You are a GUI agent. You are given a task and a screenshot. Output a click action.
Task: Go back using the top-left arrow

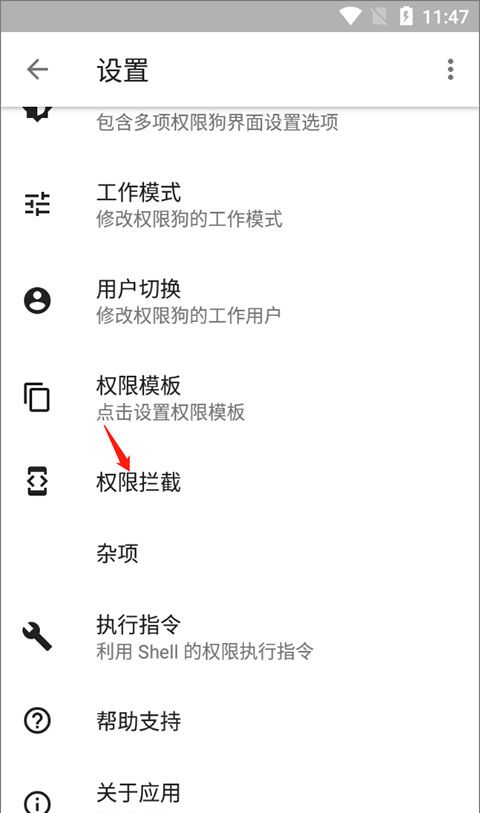pos(37,69)
